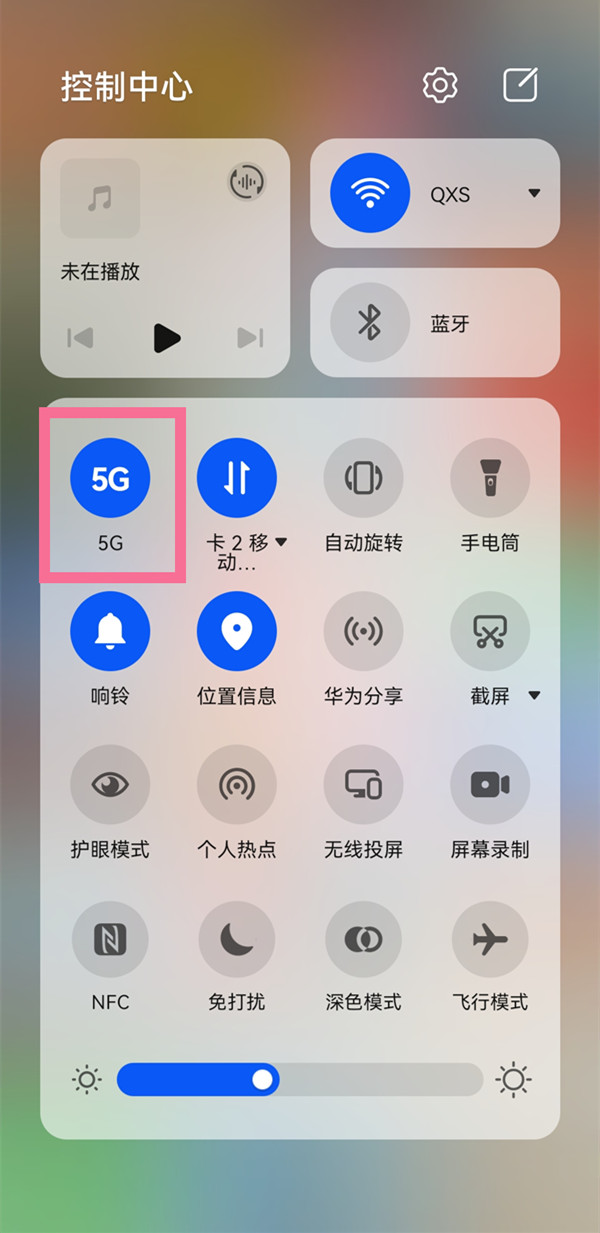Viewport: 600px width, 1233px height.
Task: Enable 蓝牙 Bluetooth
Action: click(370, 322)
